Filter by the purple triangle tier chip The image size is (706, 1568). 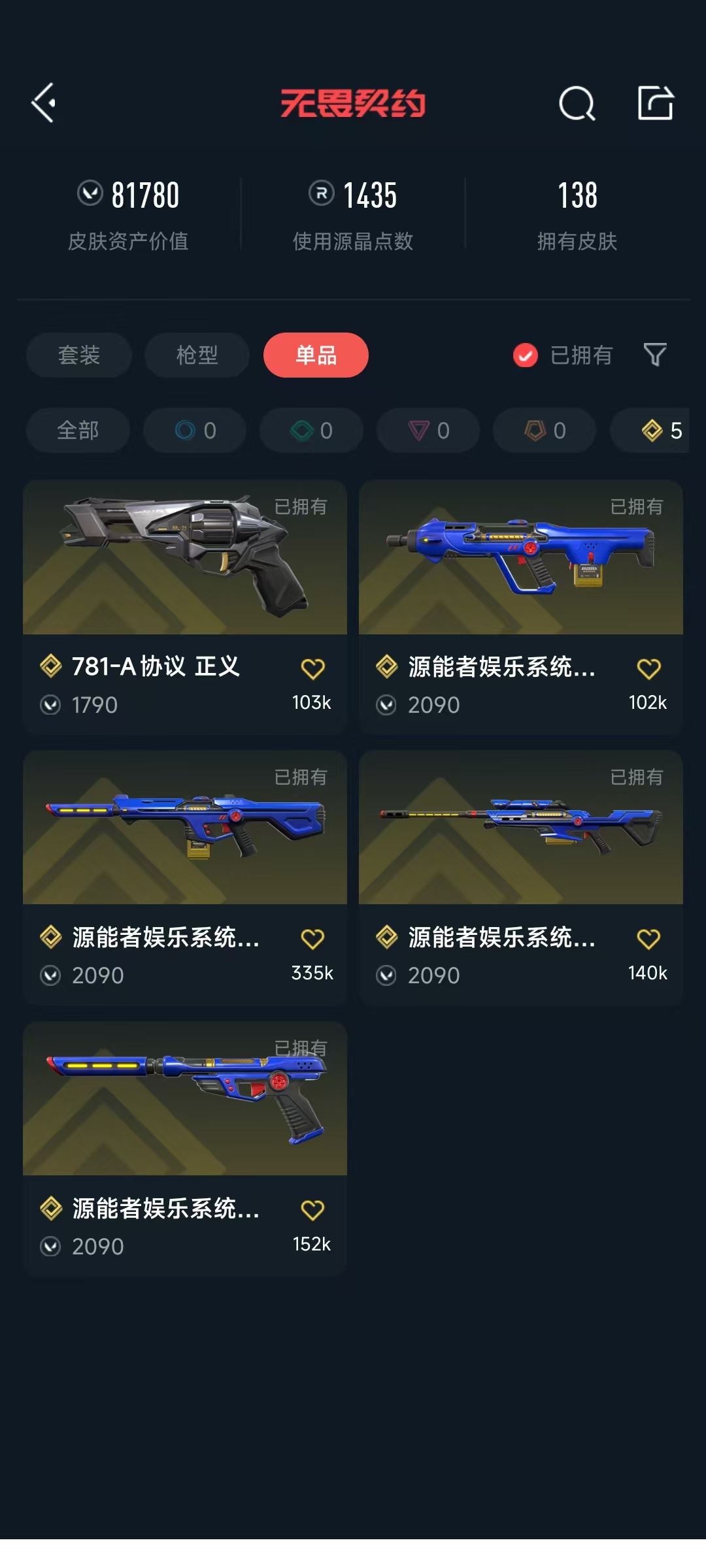coord(428,430)
